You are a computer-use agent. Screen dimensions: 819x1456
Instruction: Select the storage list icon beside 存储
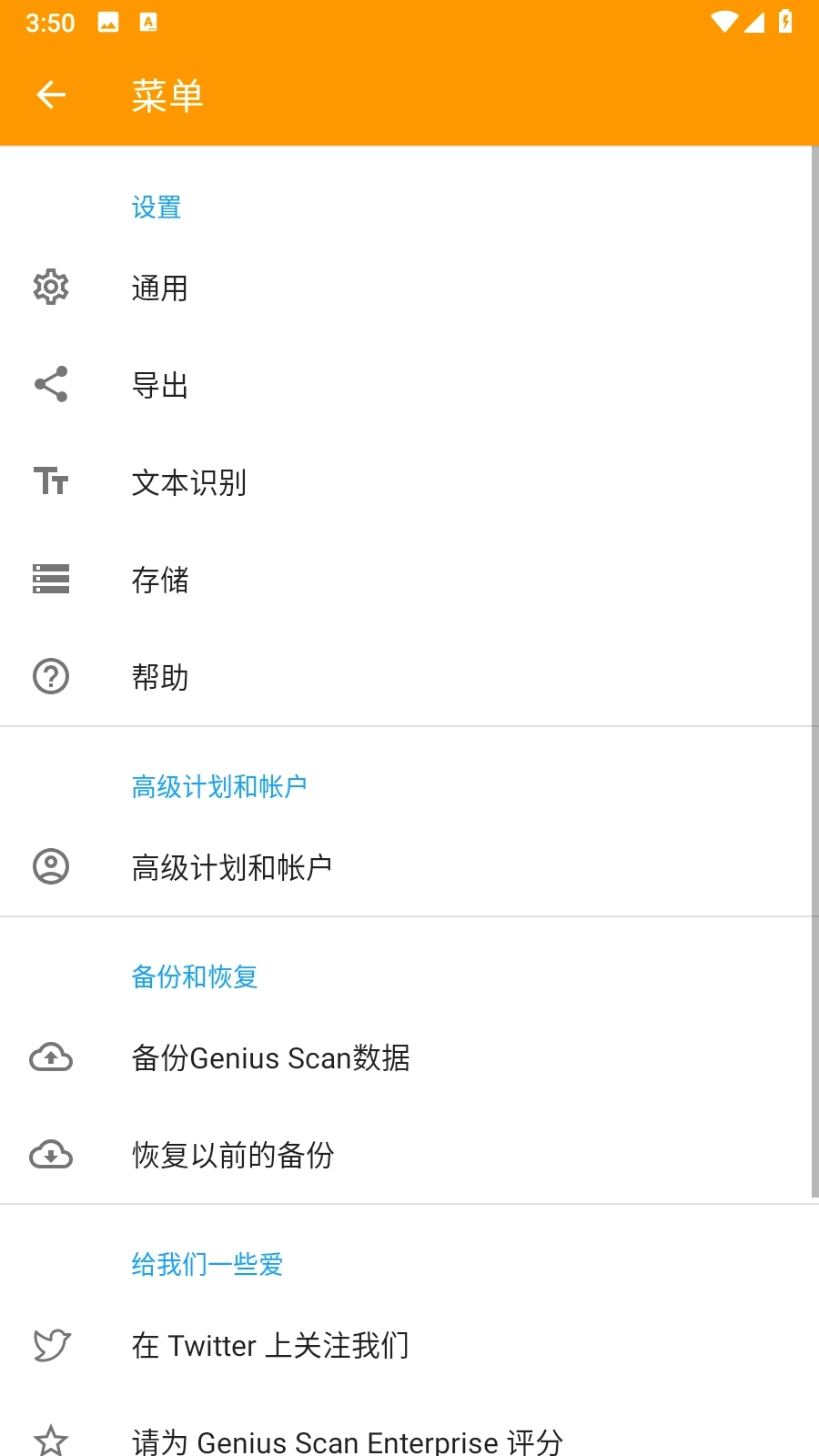[x=51, y=580]
